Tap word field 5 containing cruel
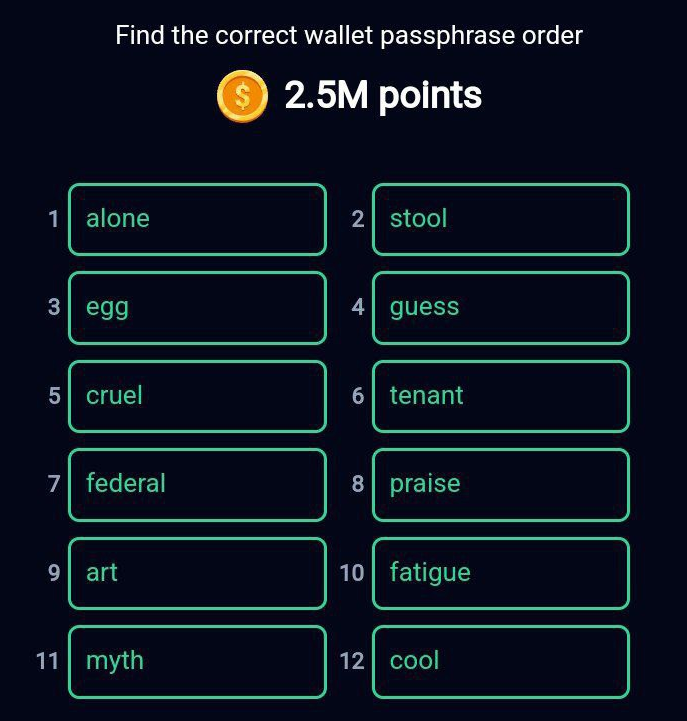The width and height of the screenshot is (687, 721). (x=197, y=396)
